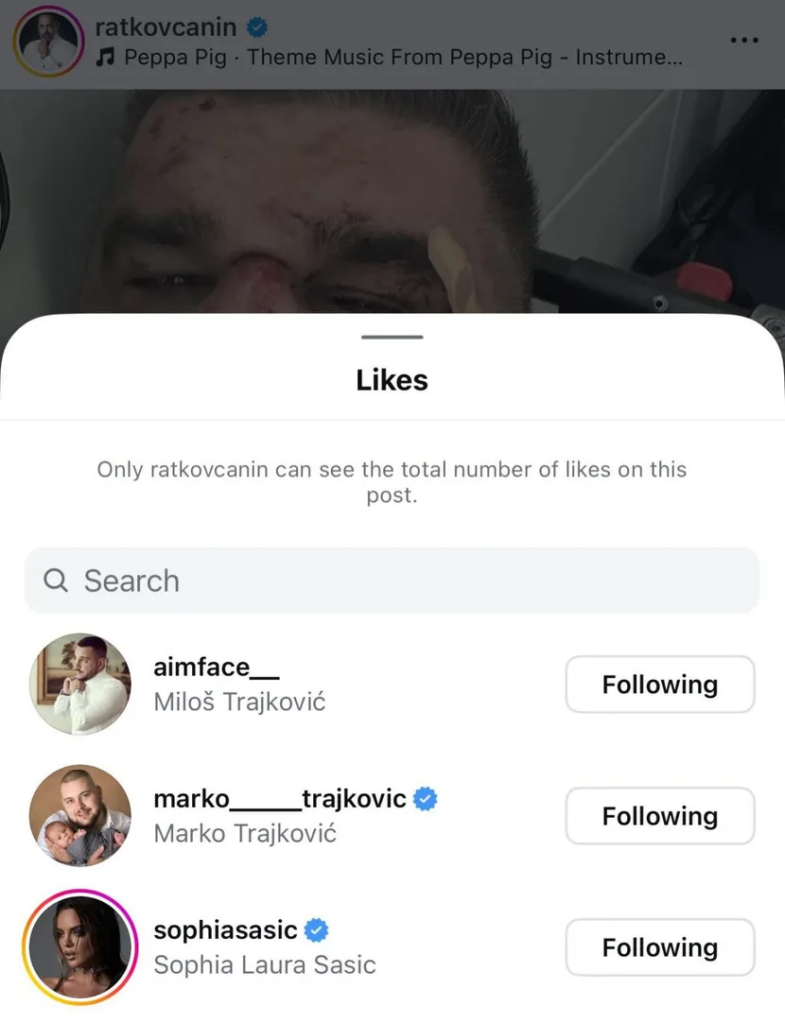Tap the Likes sheet drag handle
This screenshot has width=785, height=1024.
click(x=392, y=337)
